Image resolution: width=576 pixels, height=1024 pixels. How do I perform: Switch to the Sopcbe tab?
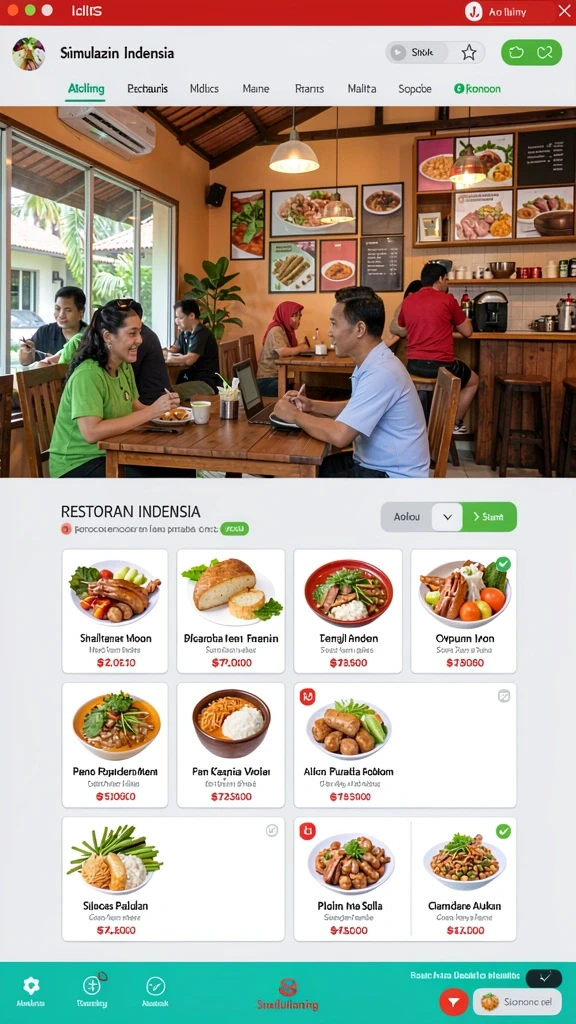[x=415, y=89]
